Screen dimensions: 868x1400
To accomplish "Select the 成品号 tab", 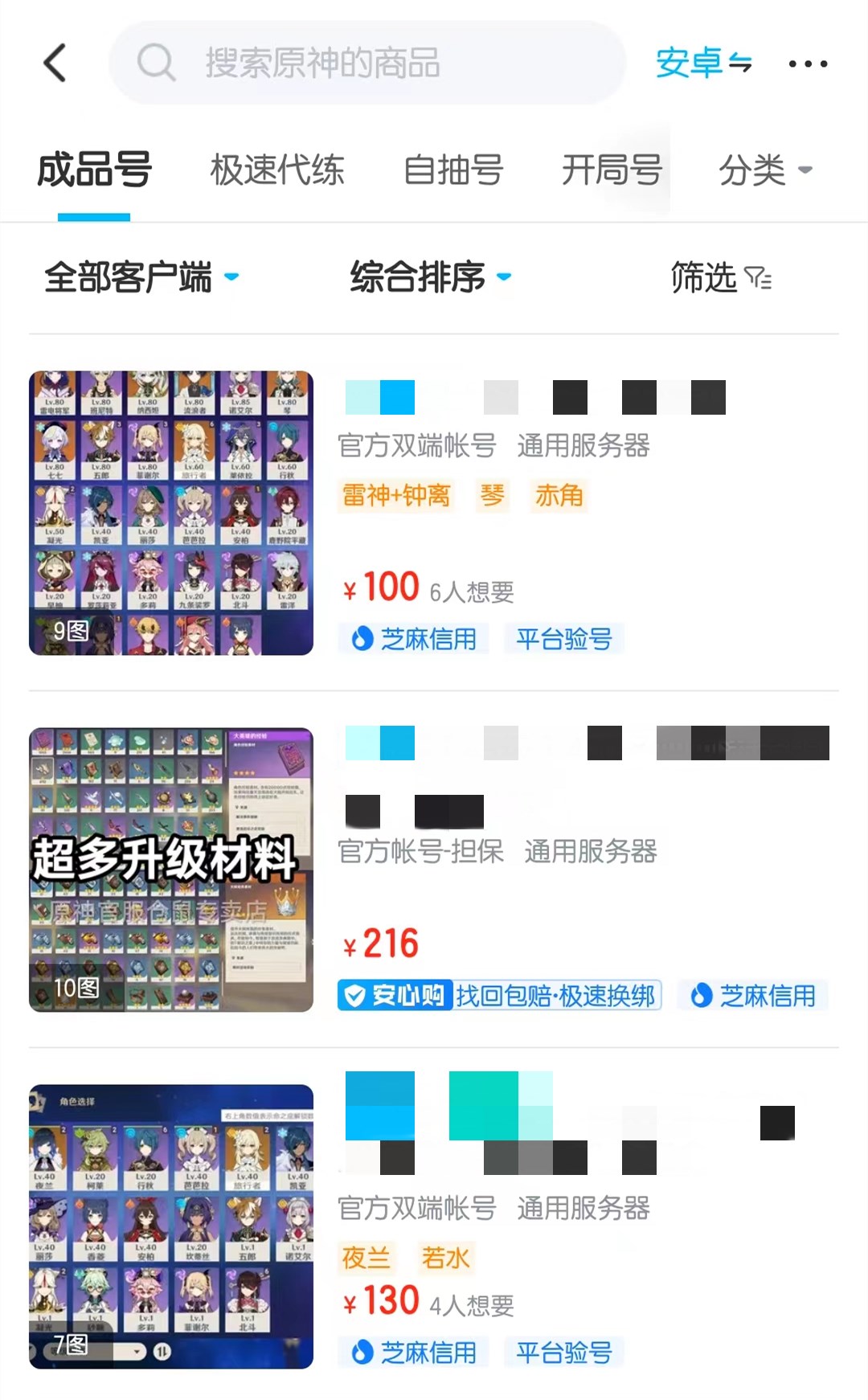I will point(94,170).
